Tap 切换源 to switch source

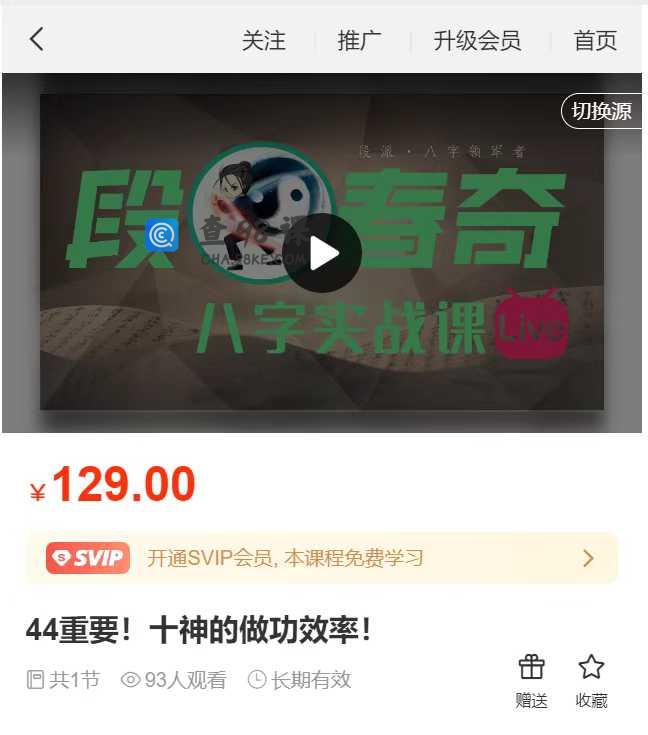tap(602, 111)
